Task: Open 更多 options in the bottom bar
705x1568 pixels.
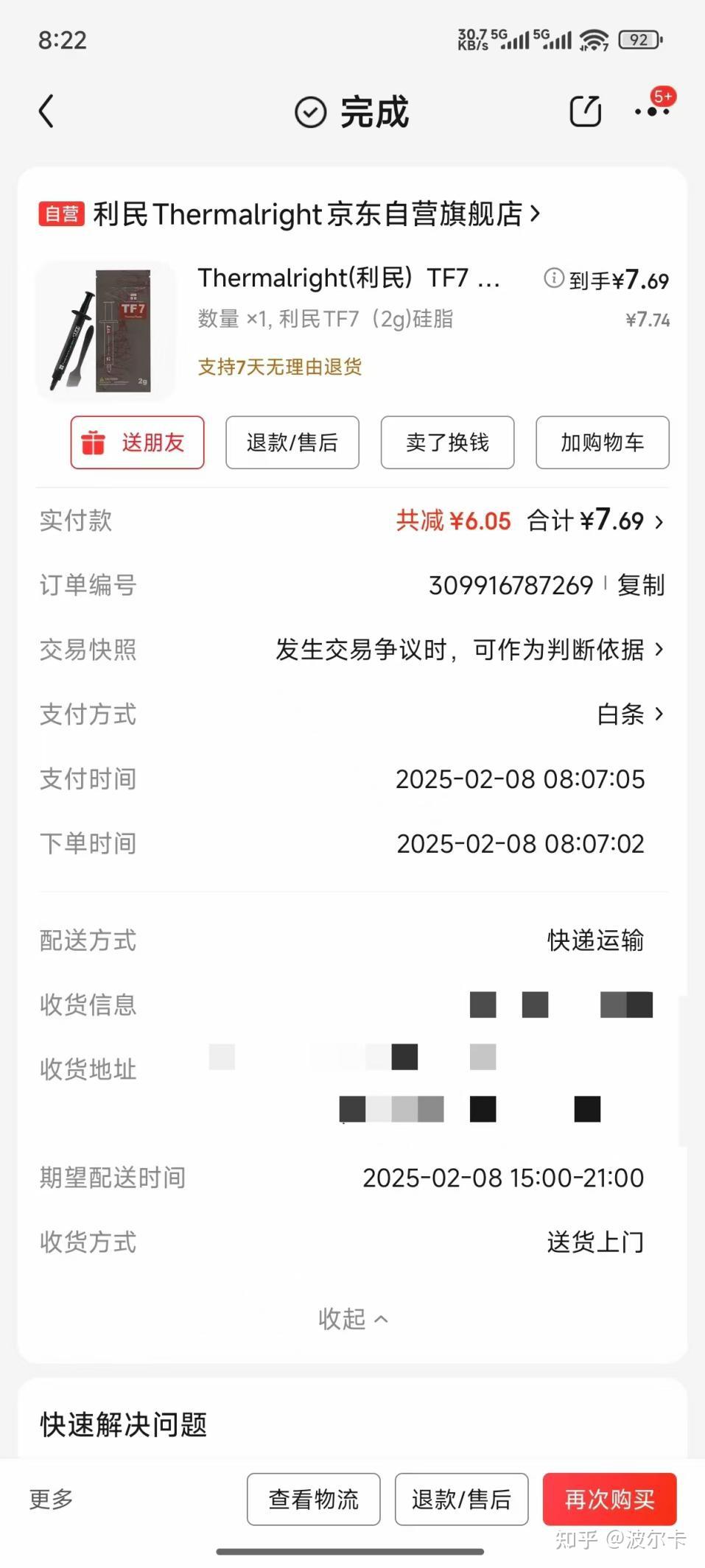Action: (x=52, y=1499)
